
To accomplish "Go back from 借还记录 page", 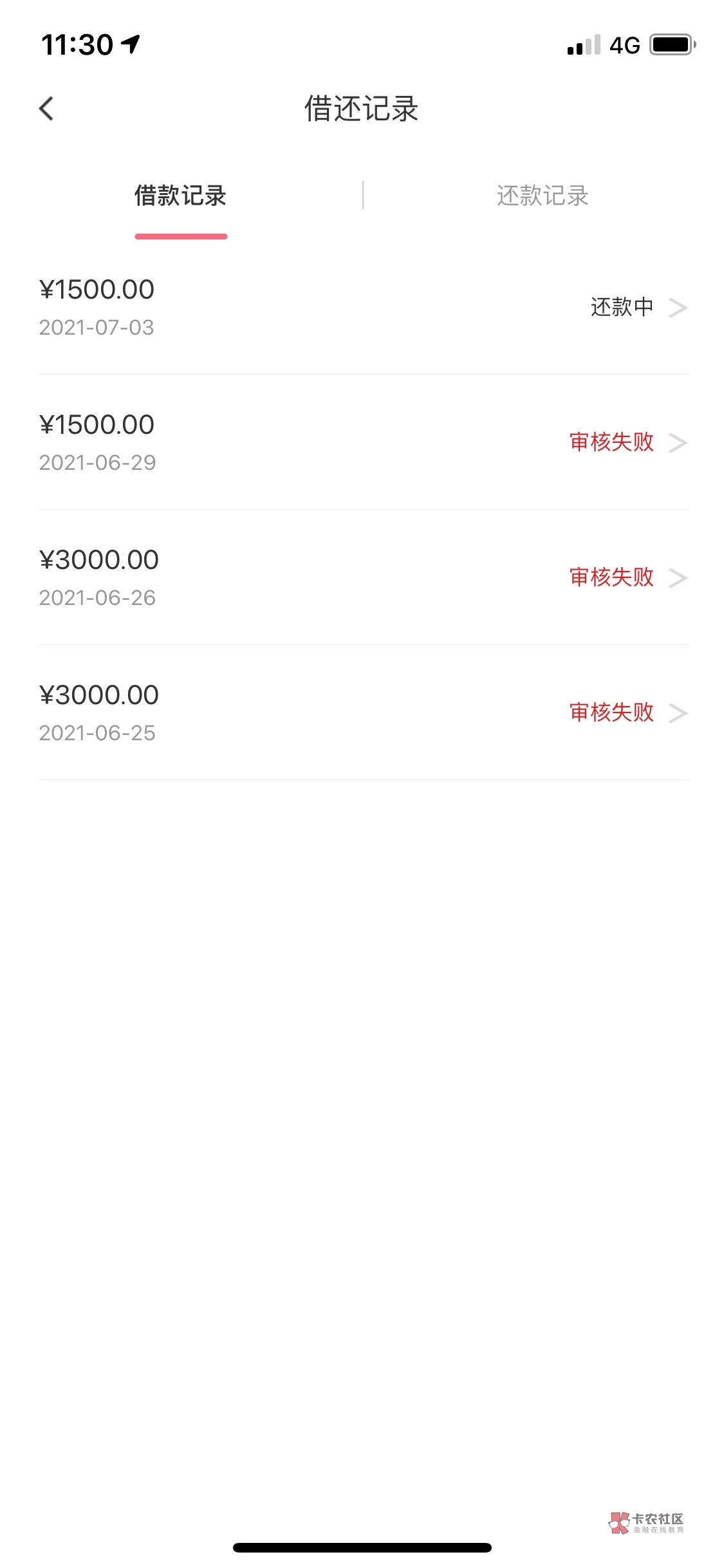I will coord(46,109).
